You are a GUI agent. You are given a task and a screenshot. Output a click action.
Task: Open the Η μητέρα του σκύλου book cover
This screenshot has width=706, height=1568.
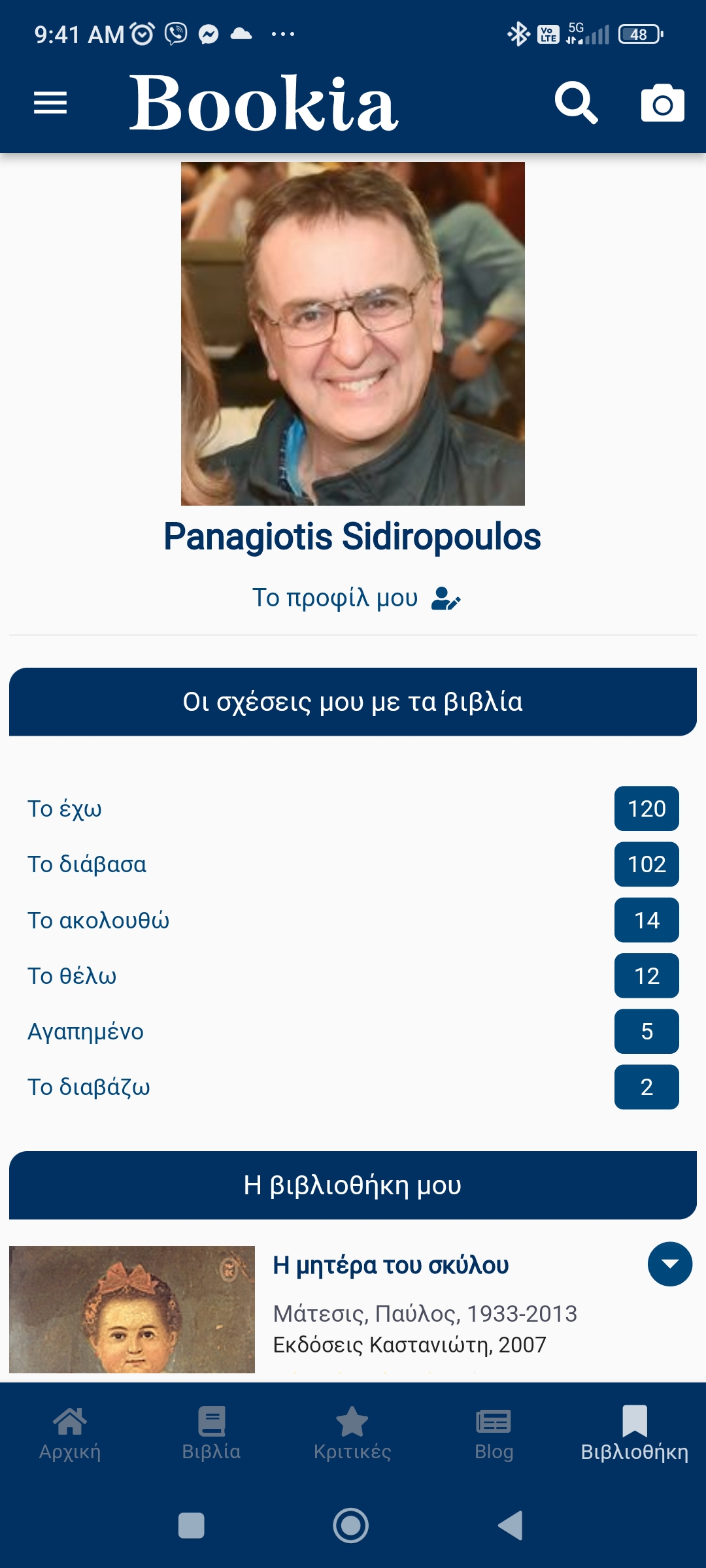pyautogui.click(x=132, y=1309)
